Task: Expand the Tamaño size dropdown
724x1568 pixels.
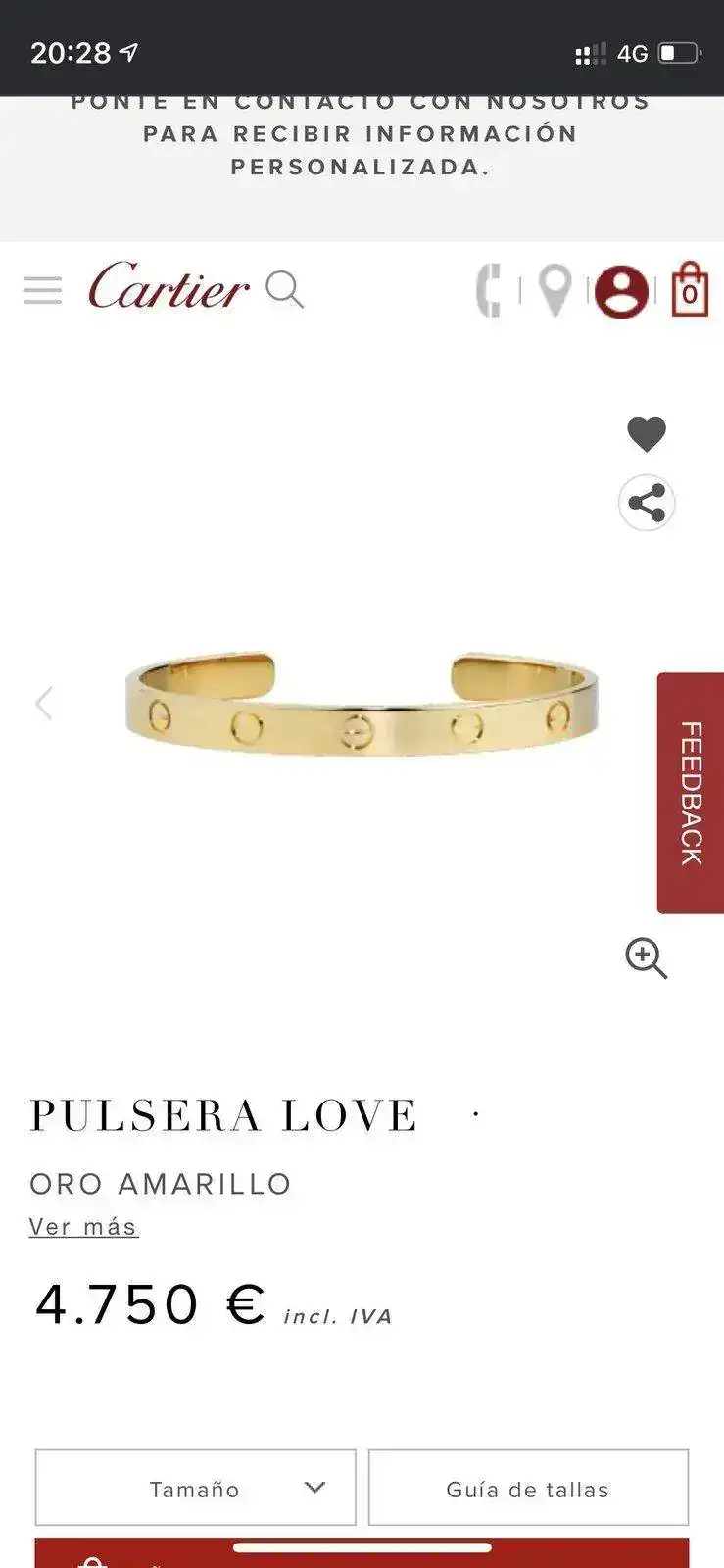Action: tap(195, 1488)
